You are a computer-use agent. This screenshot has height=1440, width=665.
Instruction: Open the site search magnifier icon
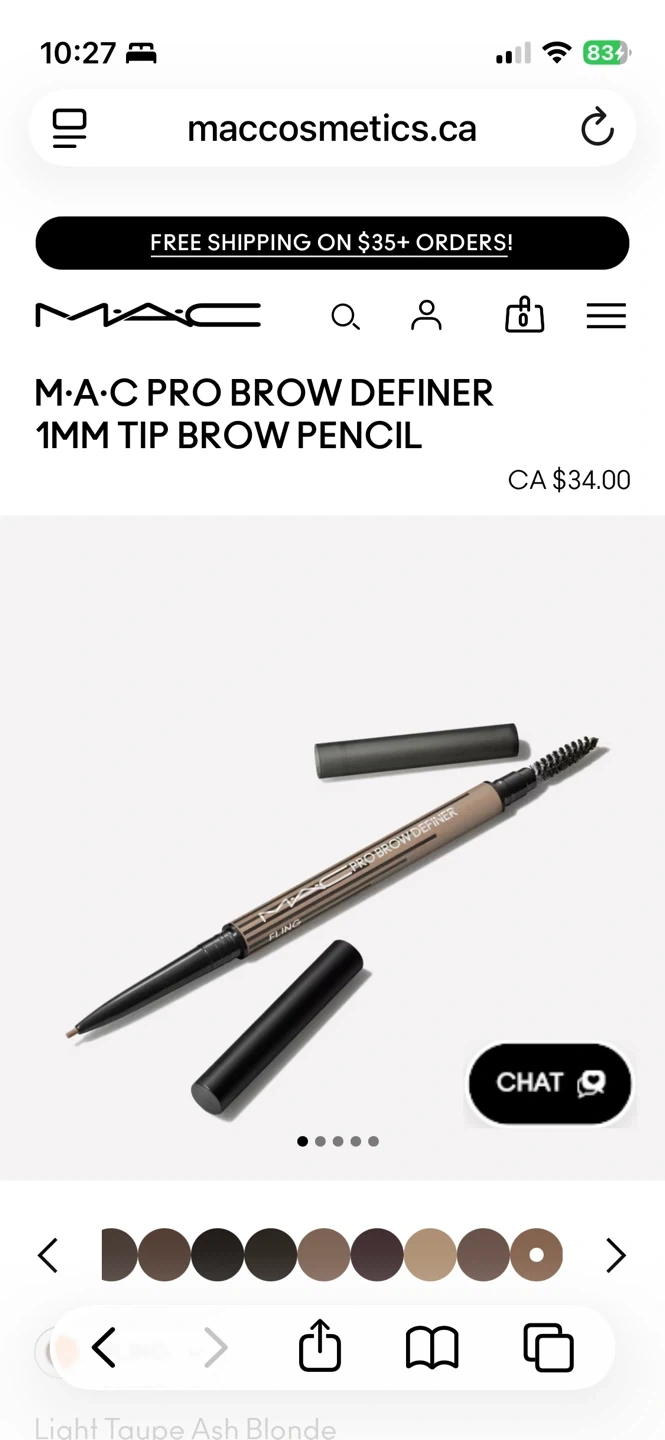(x=345, y=317)
